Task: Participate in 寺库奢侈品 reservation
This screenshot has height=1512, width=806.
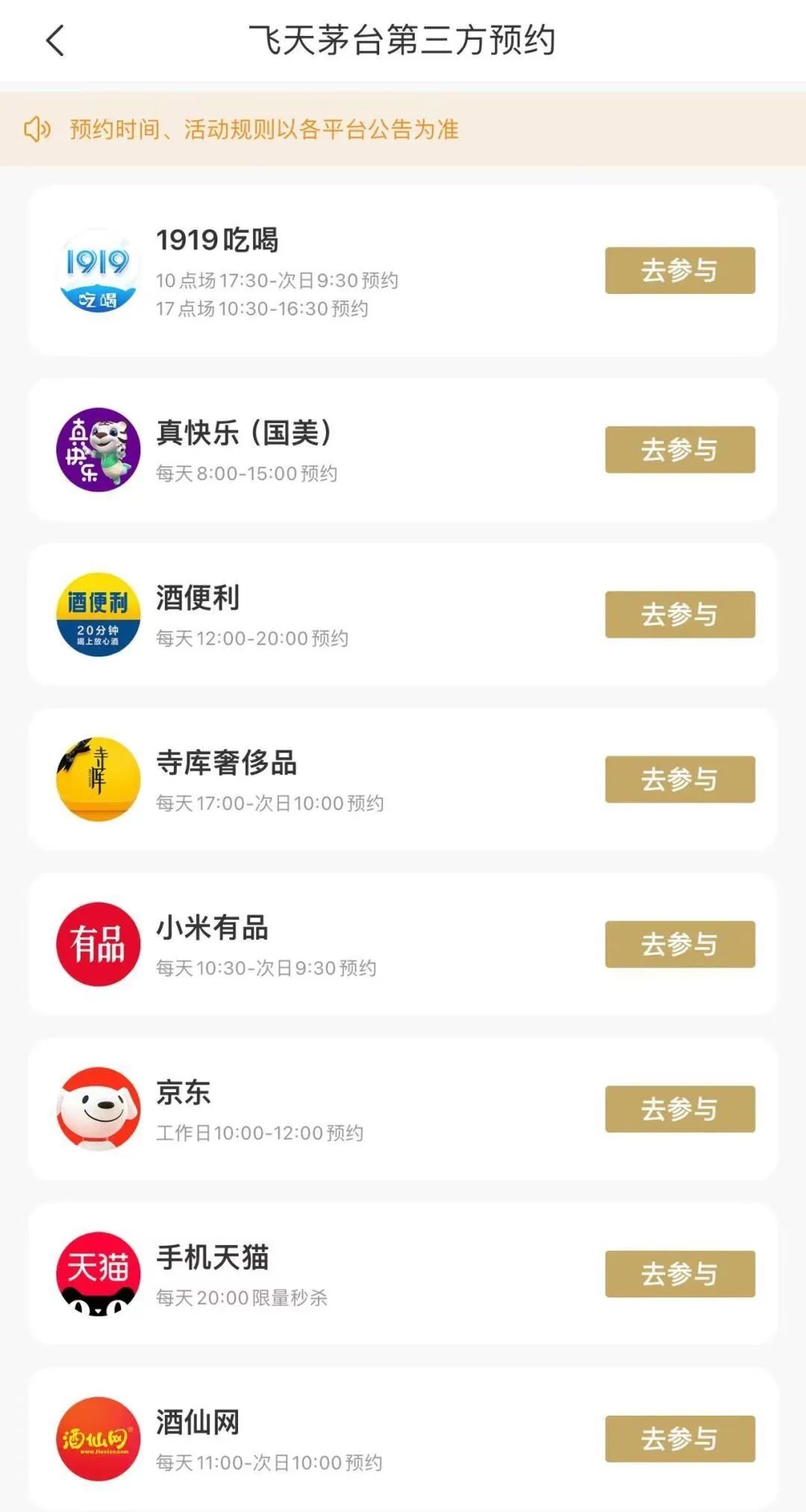Action: click(679, 779)
